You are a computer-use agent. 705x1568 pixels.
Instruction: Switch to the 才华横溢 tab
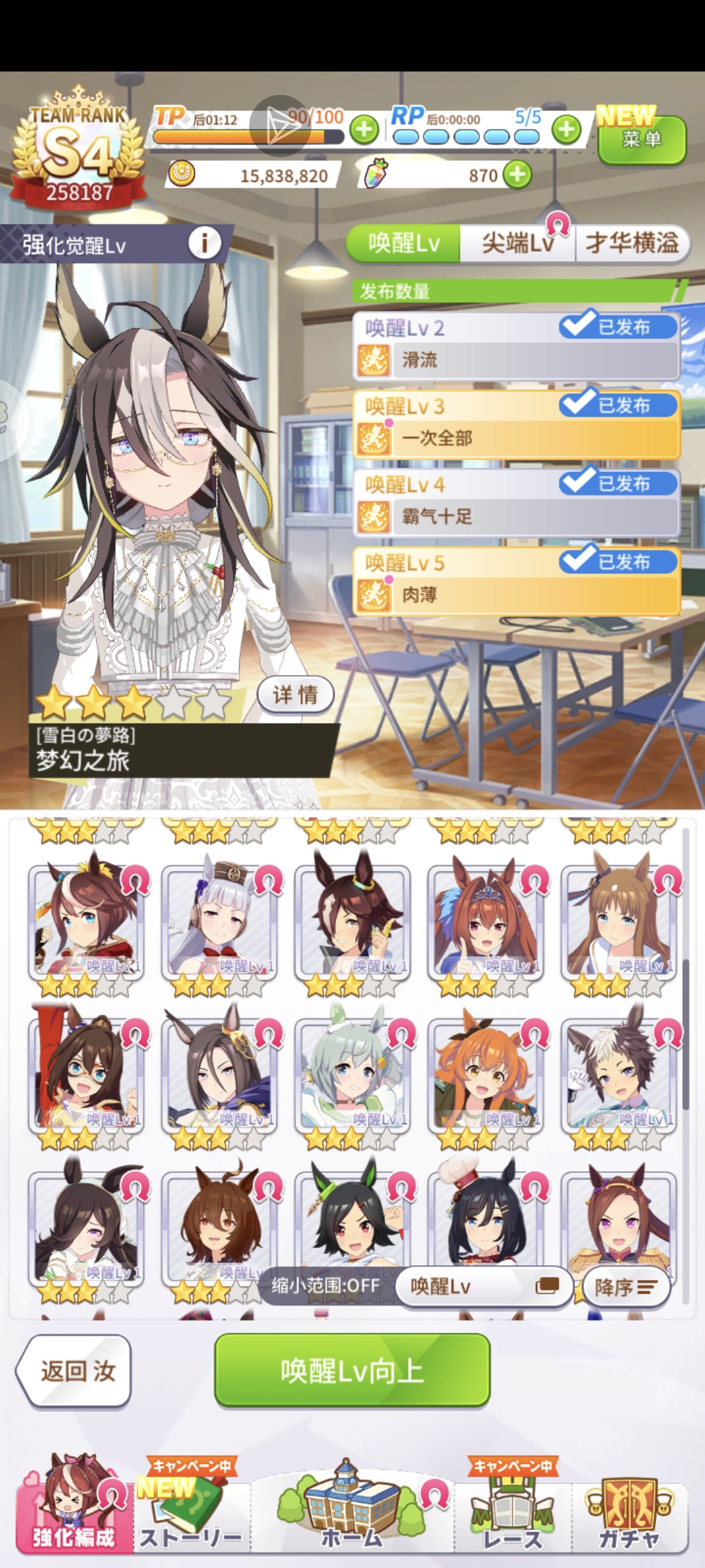tap(632, 244)
